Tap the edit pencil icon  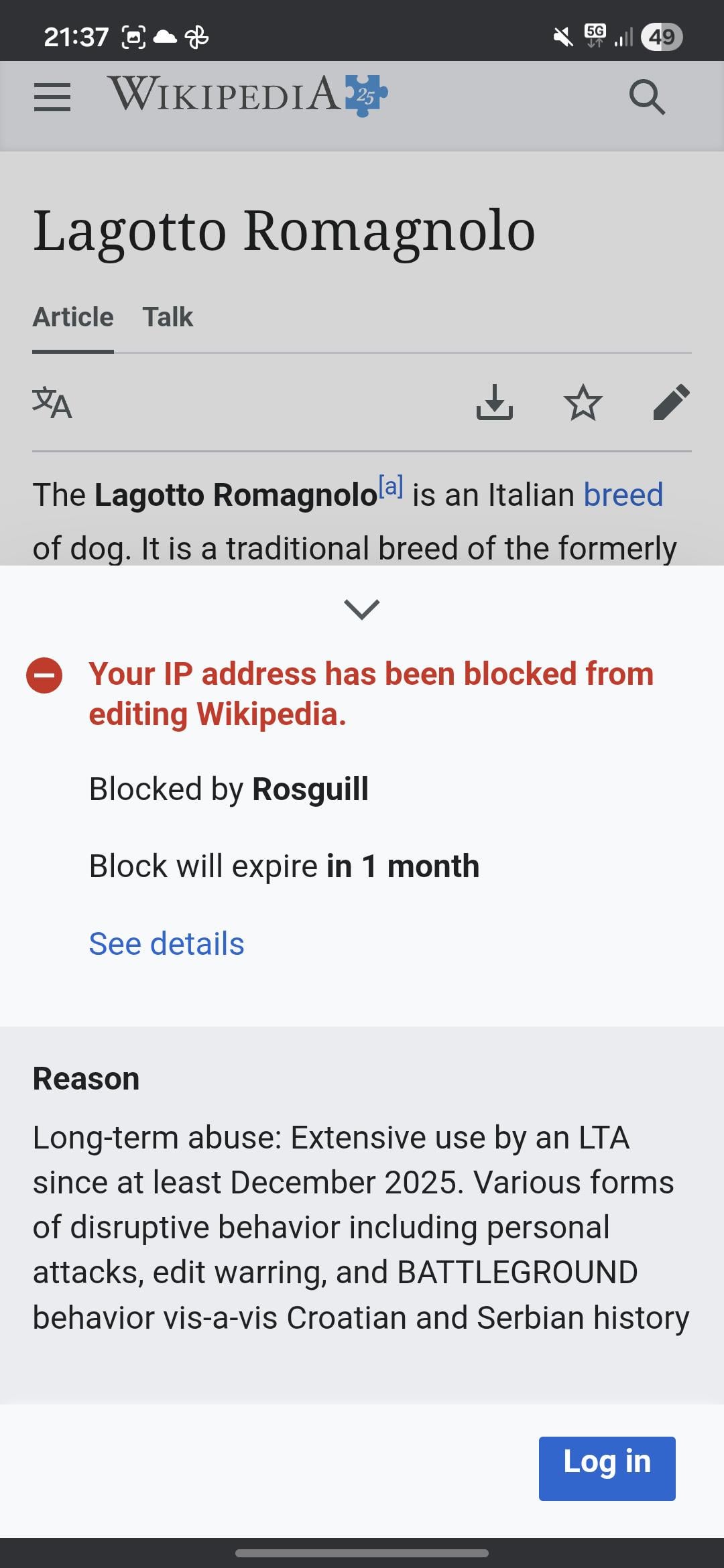coord(671,403)
